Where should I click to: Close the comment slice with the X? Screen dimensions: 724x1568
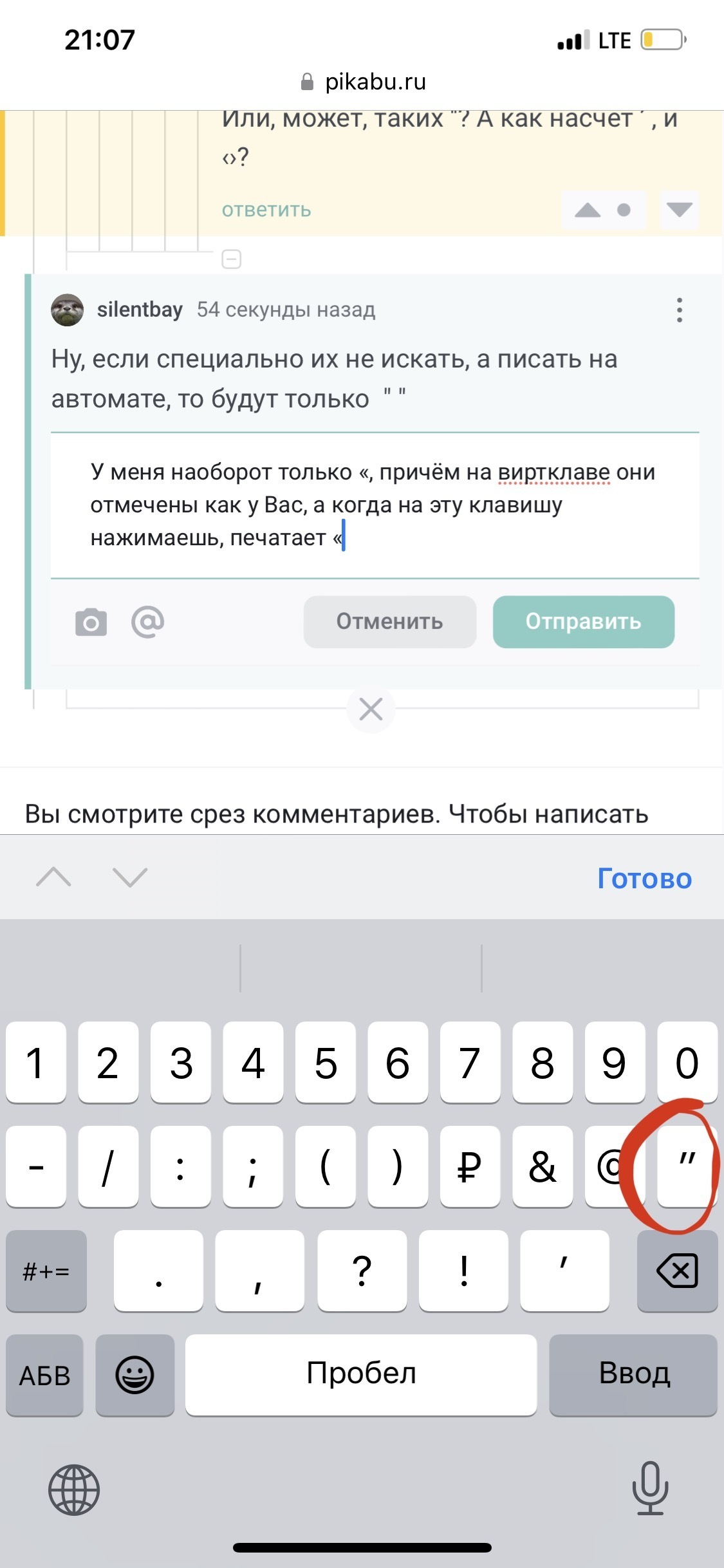[371, 709]
